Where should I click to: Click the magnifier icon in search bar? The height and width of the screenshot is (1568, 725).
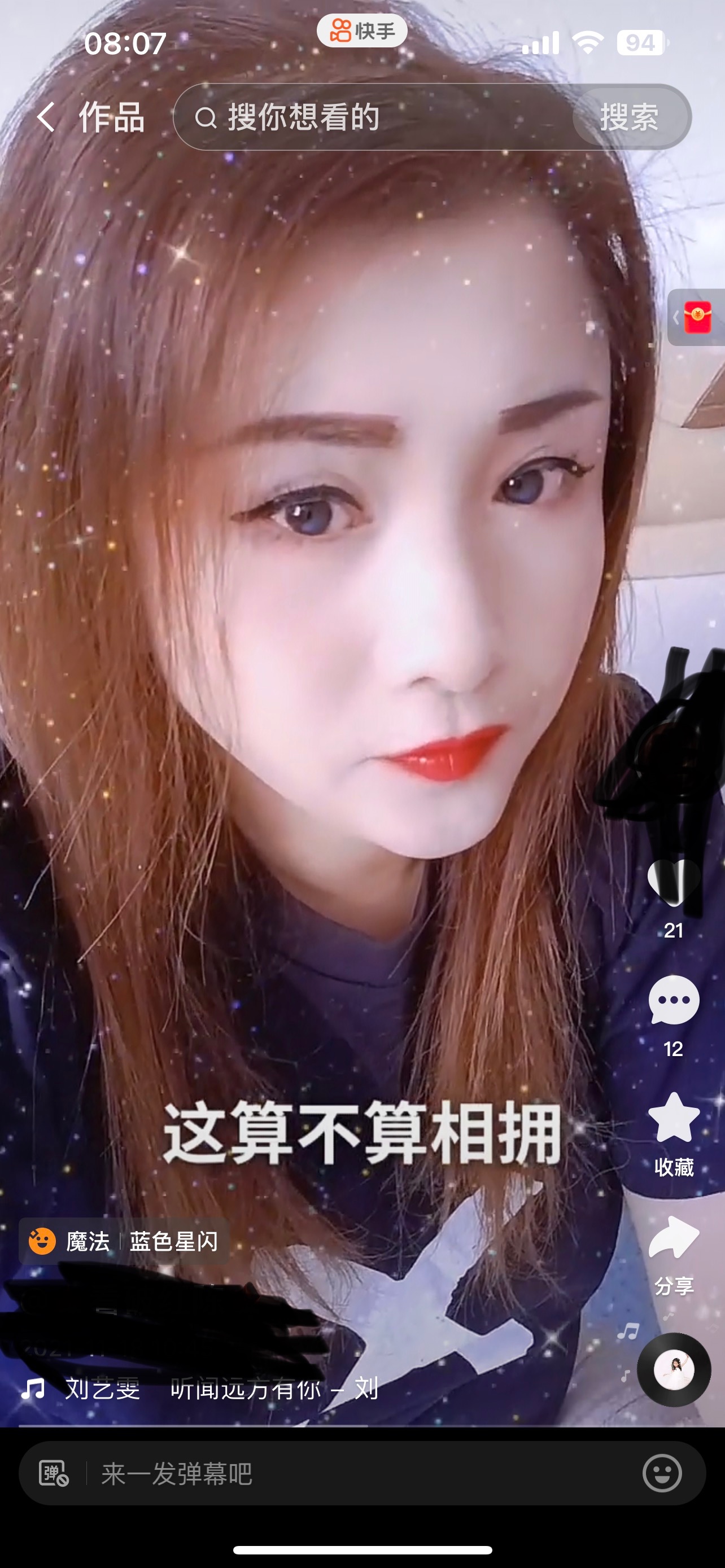[x=205, y=117]
